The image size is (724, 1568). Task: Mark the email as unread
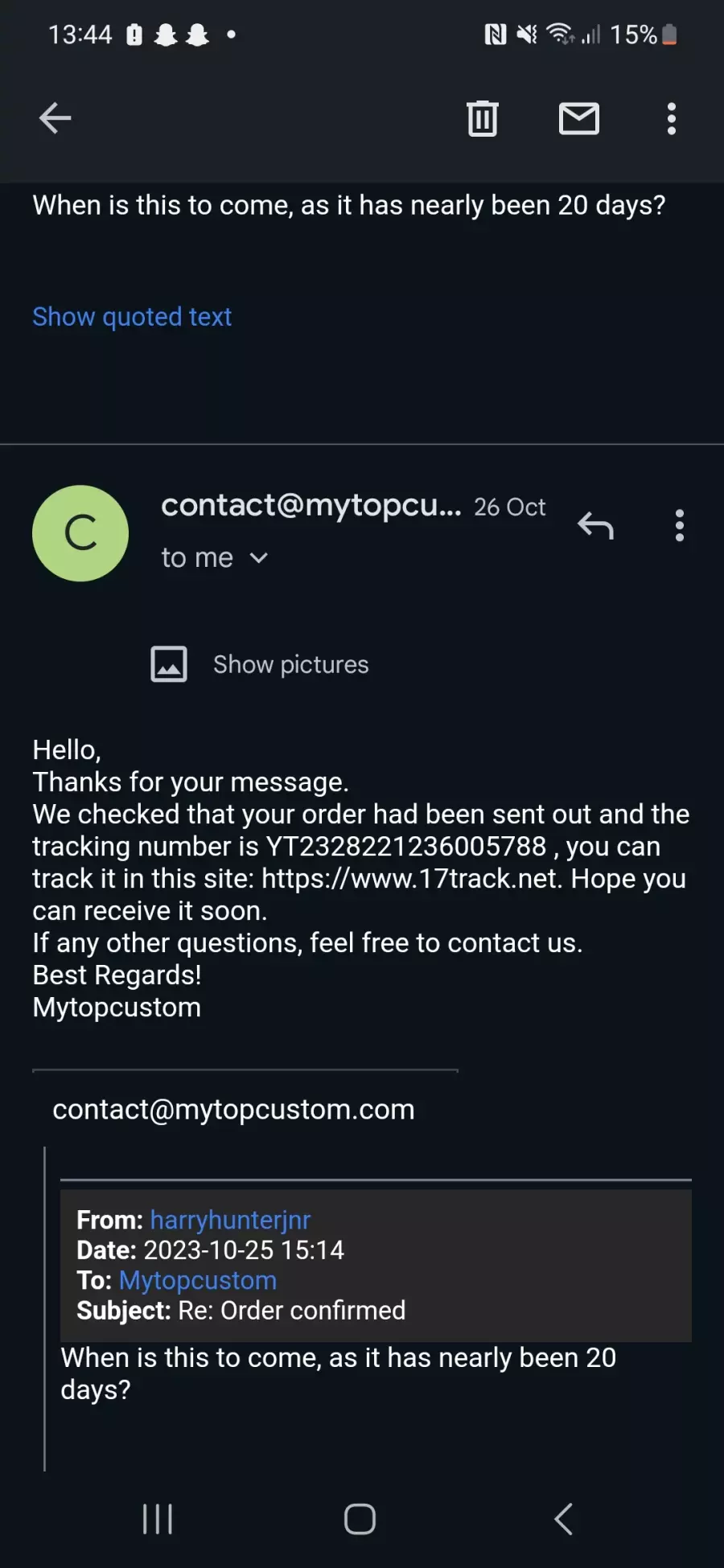[579, 119]
